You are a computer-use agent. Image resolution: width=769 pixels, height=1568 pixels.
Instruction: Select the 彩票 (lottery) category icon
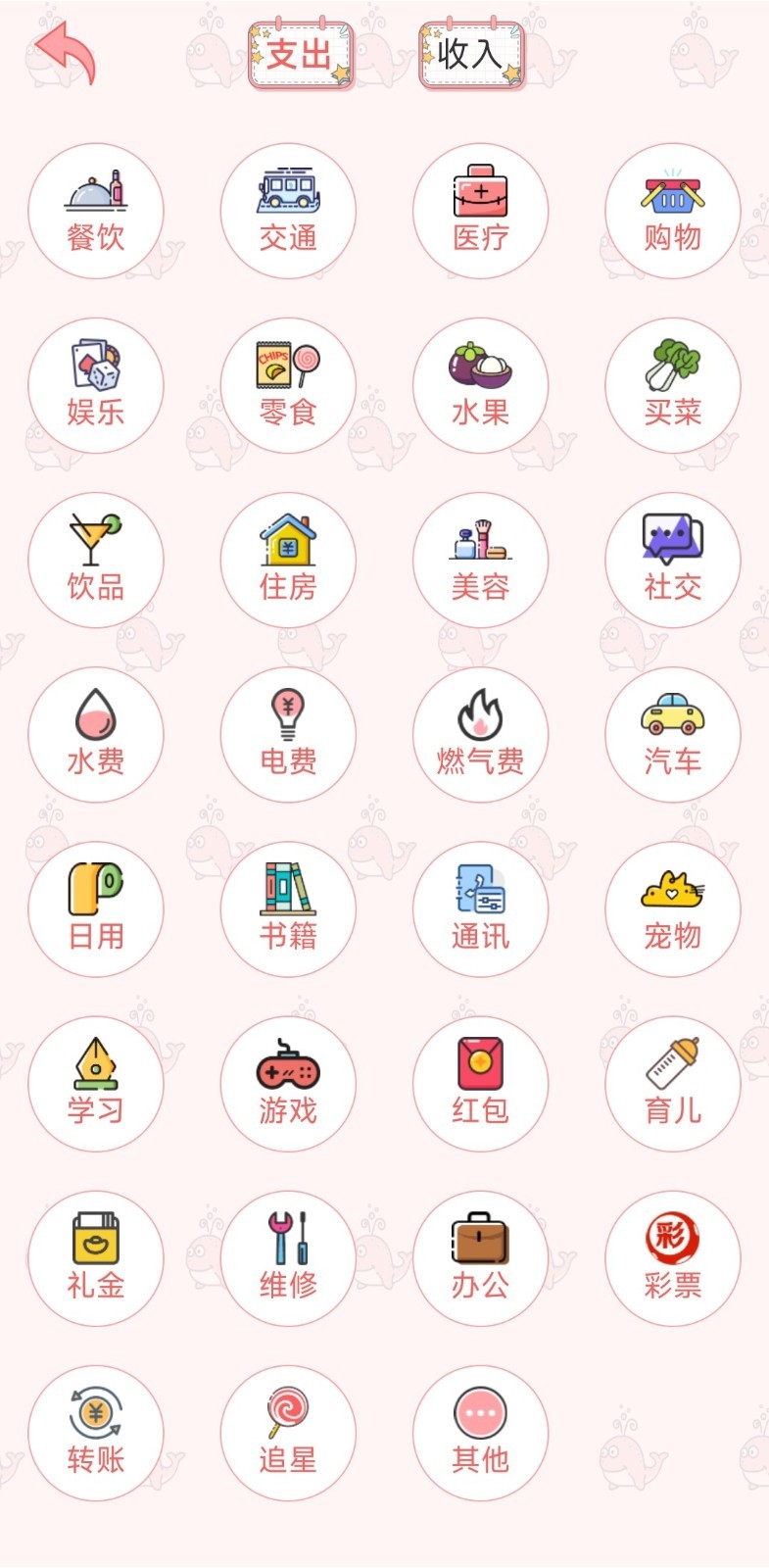pyautogui.click(x=672, y=1257)
